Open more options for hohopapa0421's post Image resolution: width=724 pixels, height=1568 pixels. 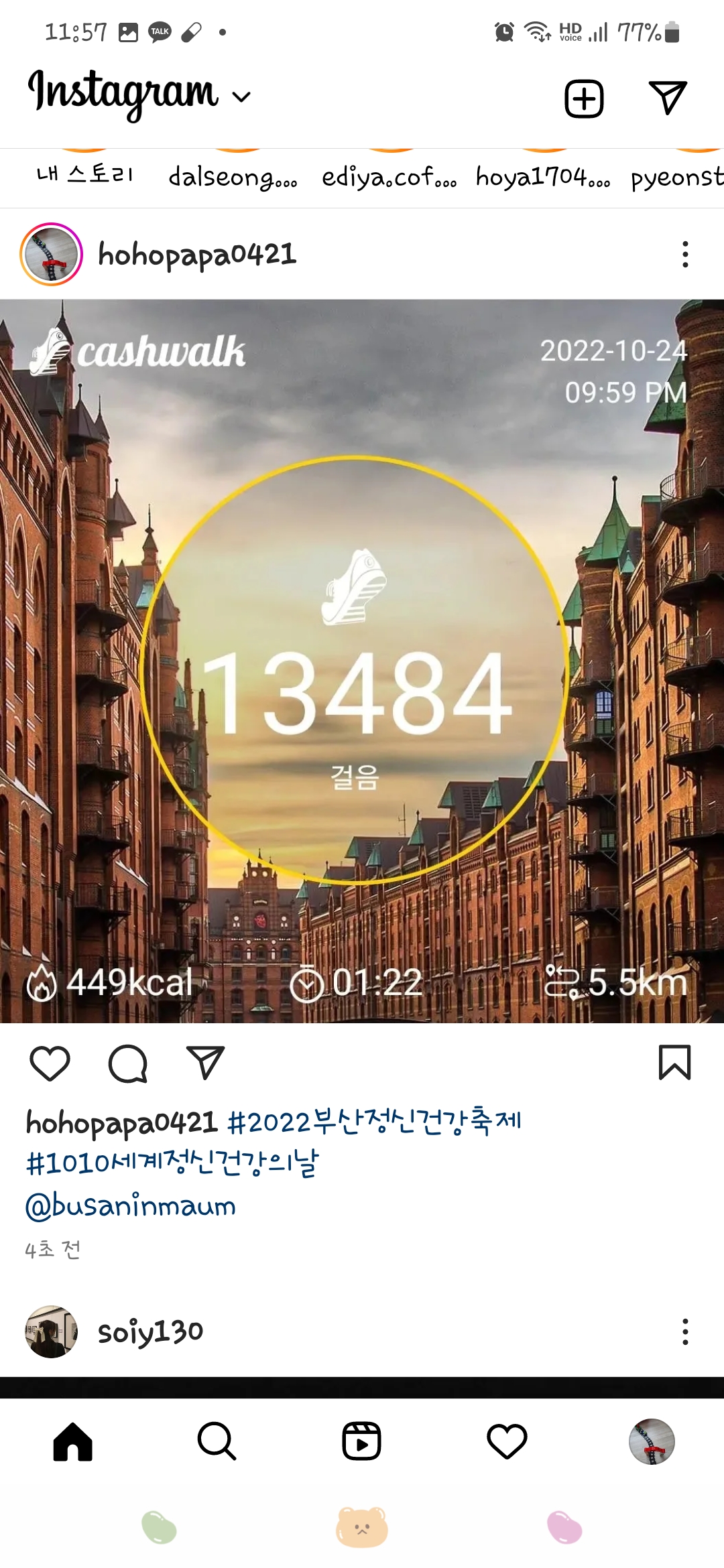[684, 255]
